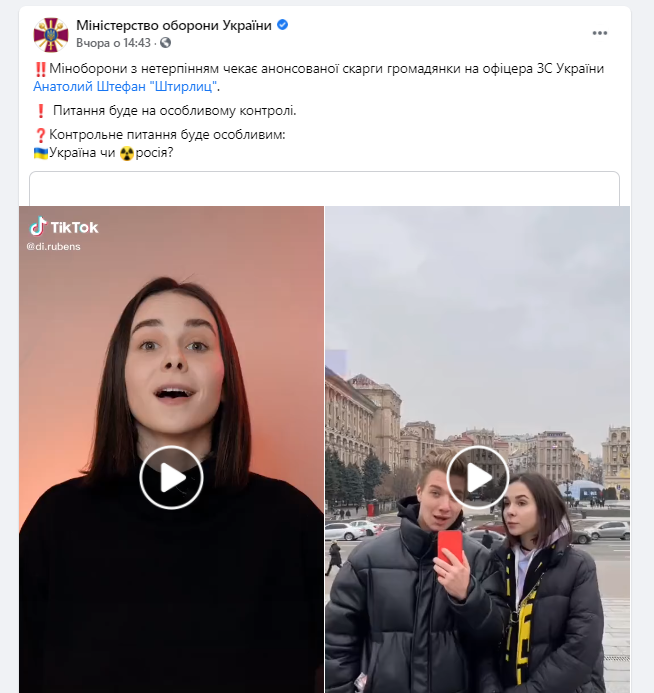The height and width of the screenshot is (693, 654).
Task: Play the video of the couple outdoors
Action: (477, 477)
